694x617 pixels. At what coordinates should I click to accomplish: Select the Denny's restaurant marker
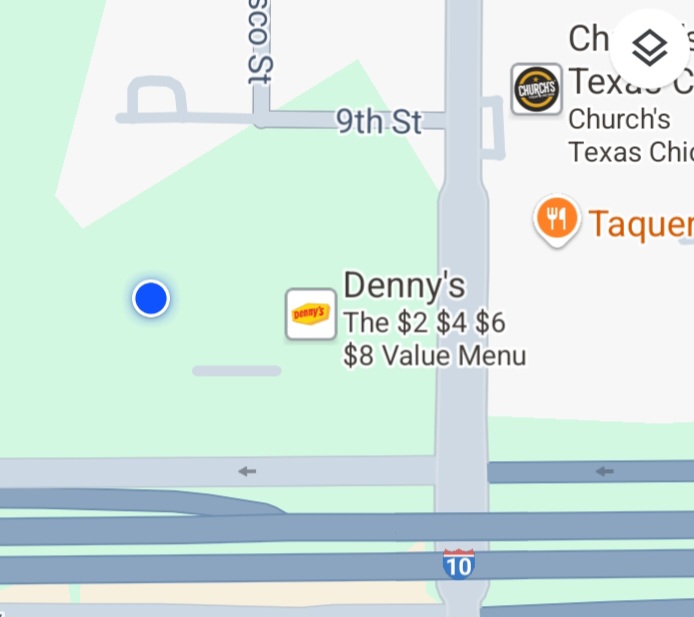pyautogui.click(x=311, y=314)
